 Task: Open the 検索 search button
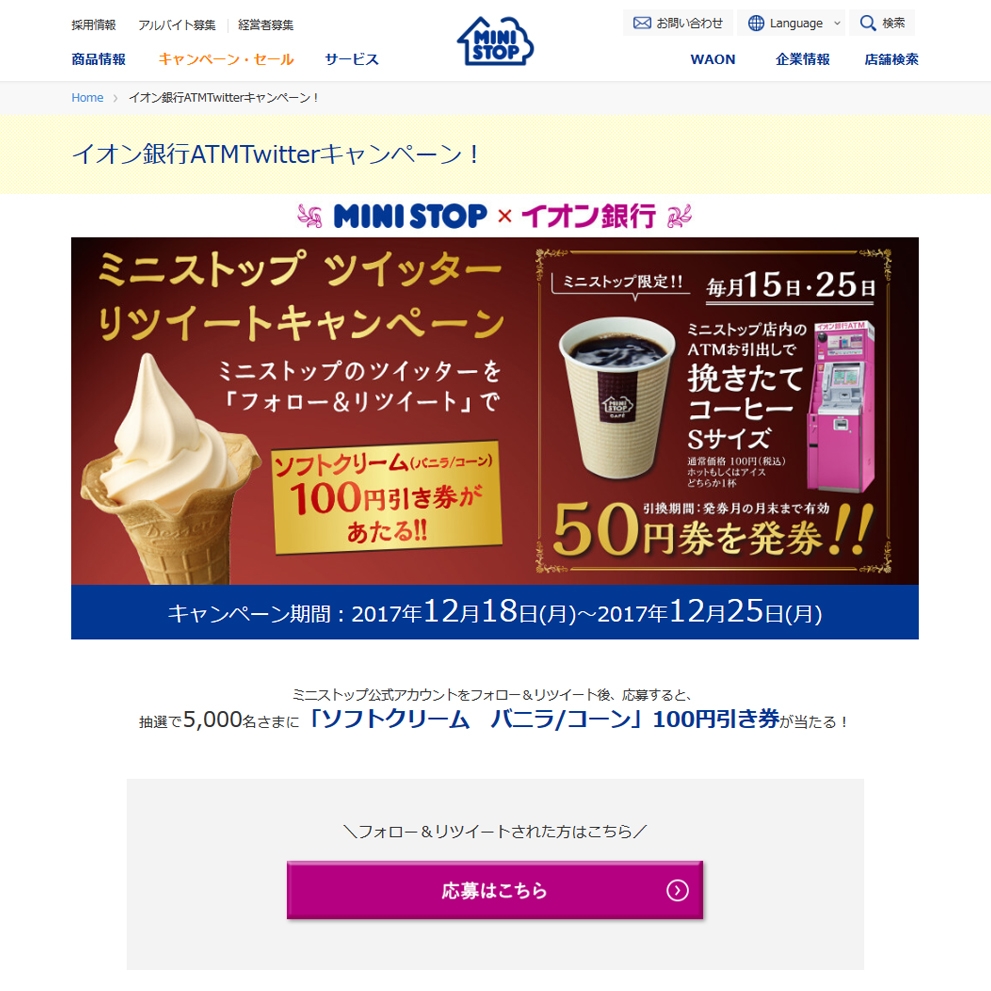tap(882, 23)
